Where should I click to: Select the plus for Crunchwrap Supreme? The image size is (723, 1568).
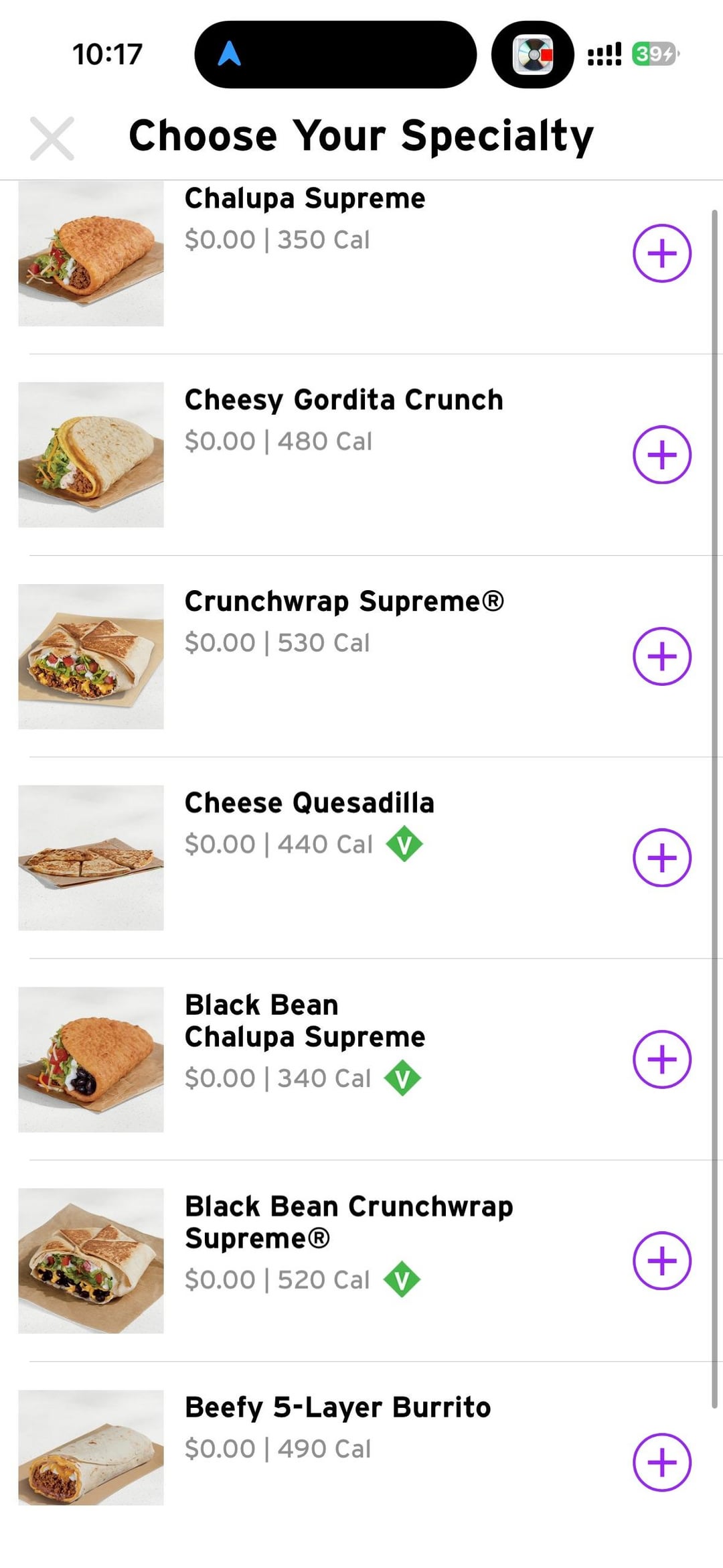(x=661, y=656)
